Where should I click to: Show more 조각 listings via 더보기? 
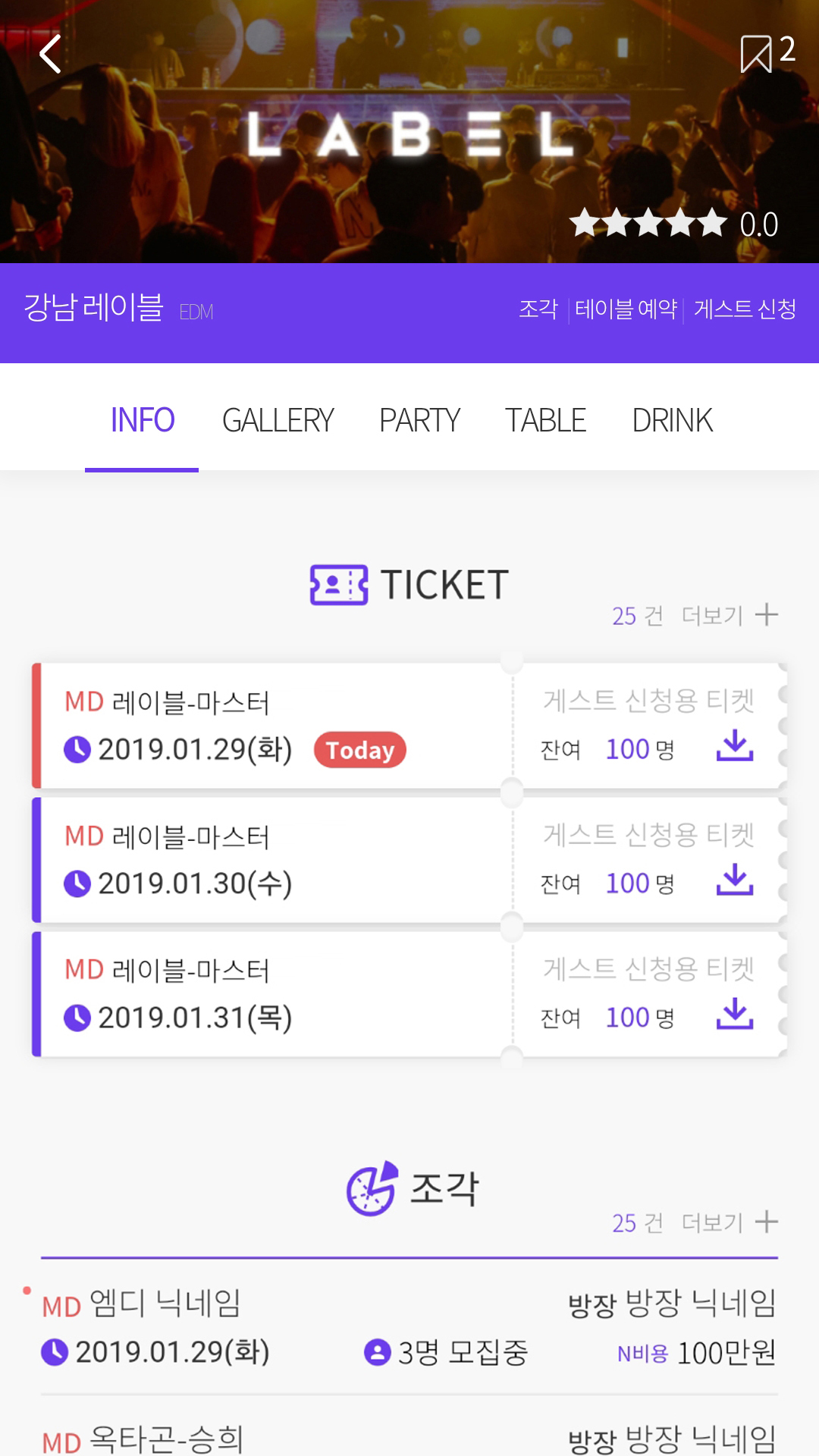click(x=730, y=1222)
